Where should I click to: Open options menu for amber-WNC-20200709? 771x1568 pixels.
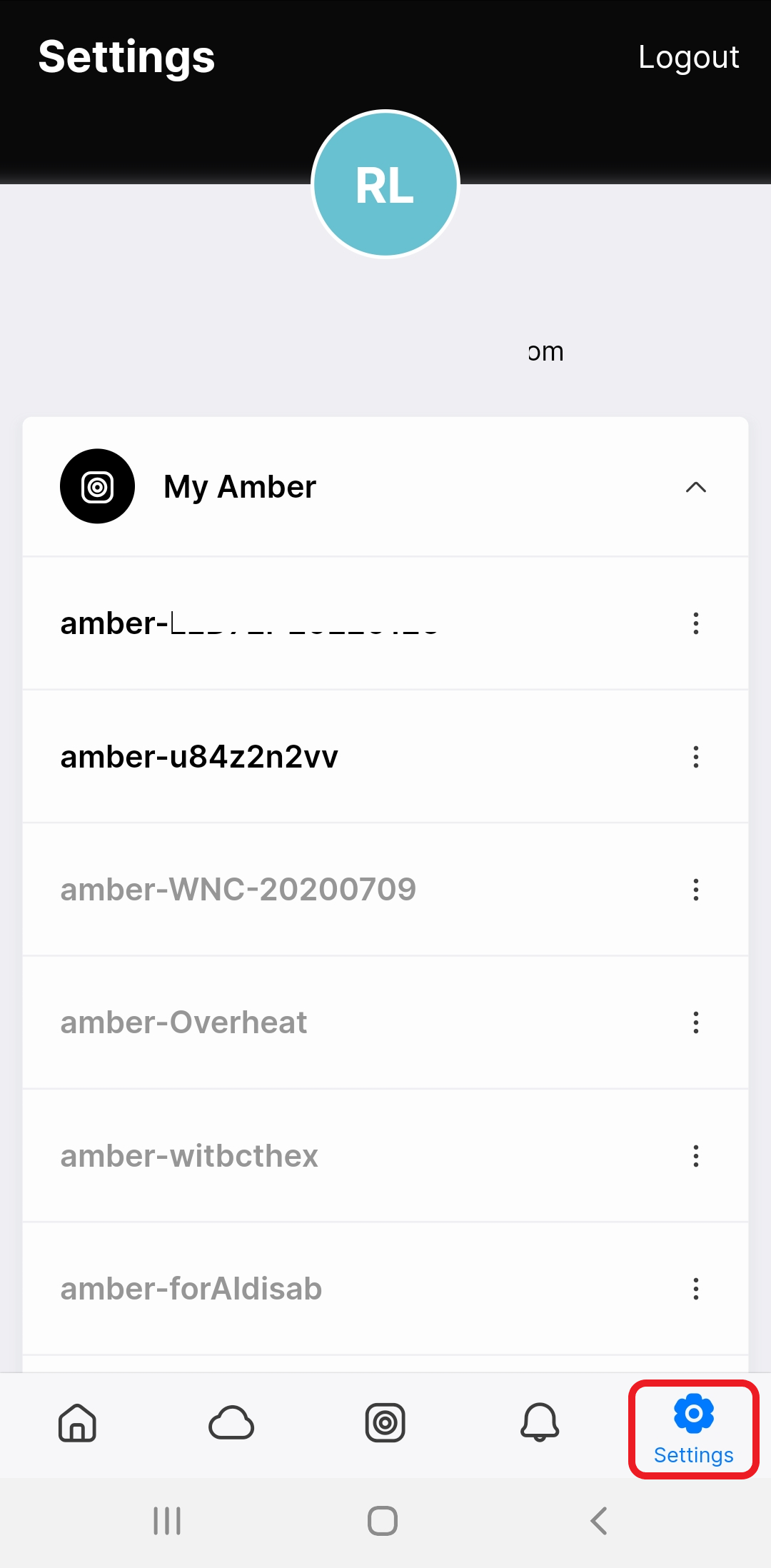click(x=695, y=890)
